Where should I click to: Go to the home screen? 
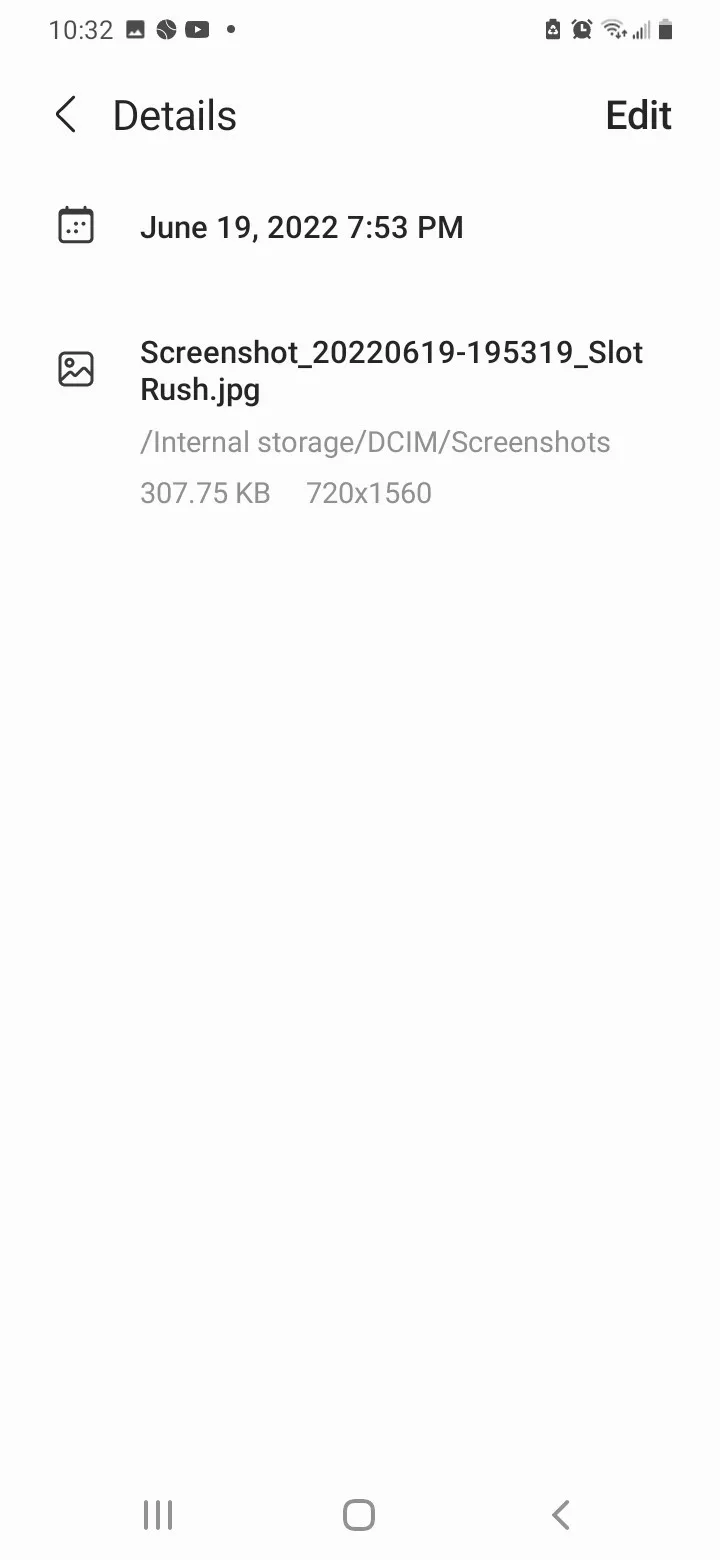pos(359,1515)
